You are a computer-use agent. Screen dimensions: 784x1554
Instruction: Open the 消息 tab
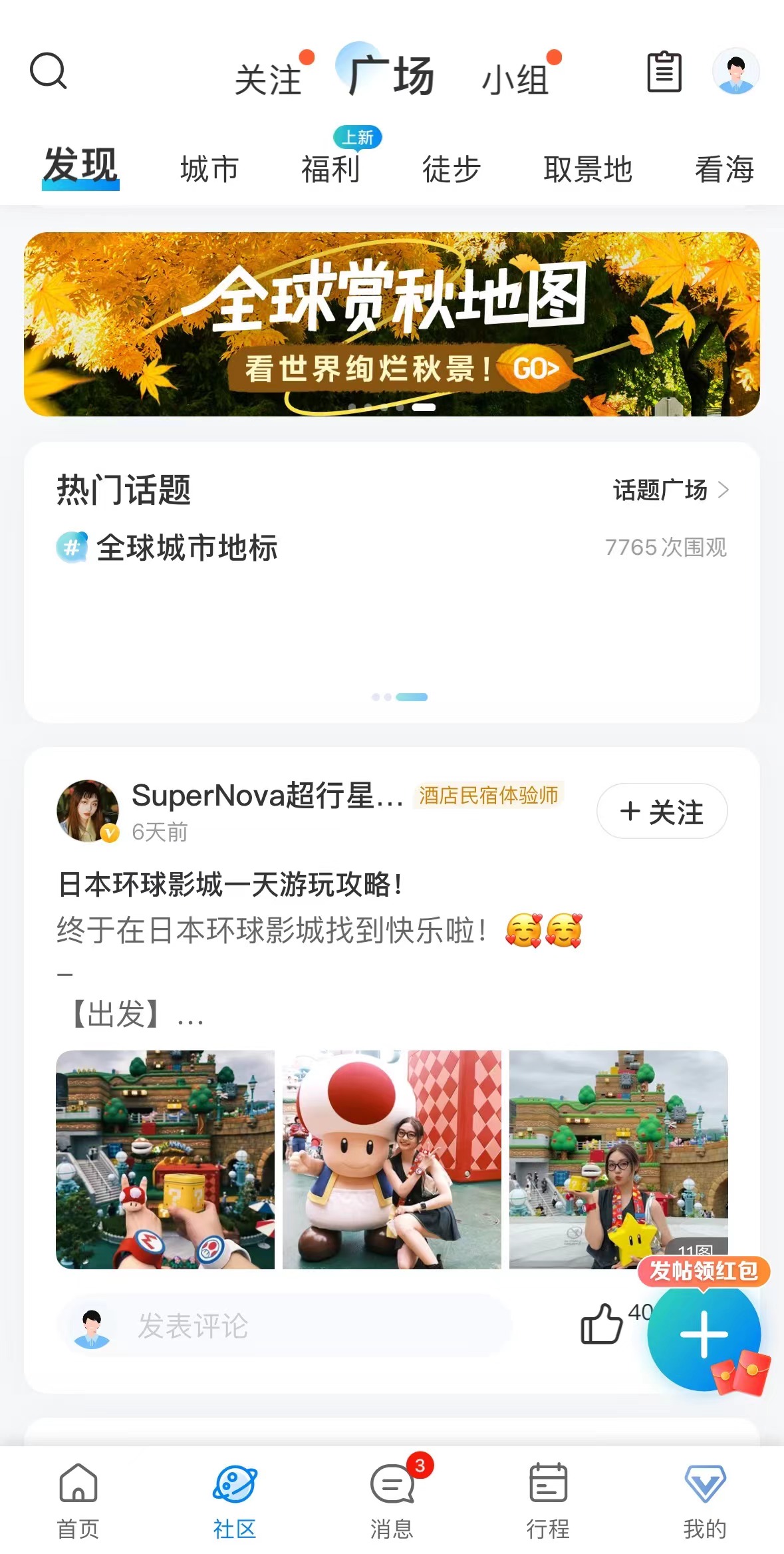coord(392,1501)
